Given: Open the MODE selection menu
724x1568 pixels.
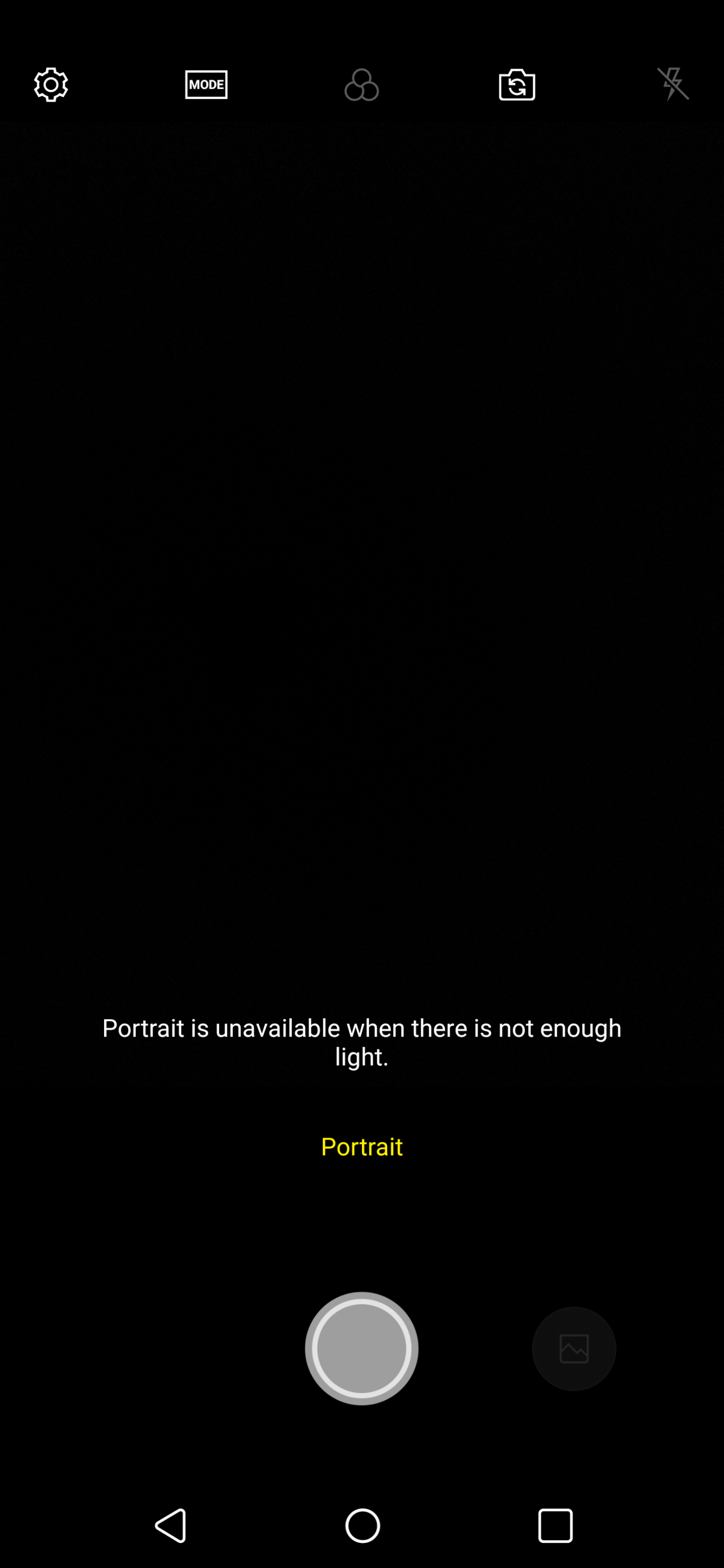Looking at the screenshot, I should 207,84.
